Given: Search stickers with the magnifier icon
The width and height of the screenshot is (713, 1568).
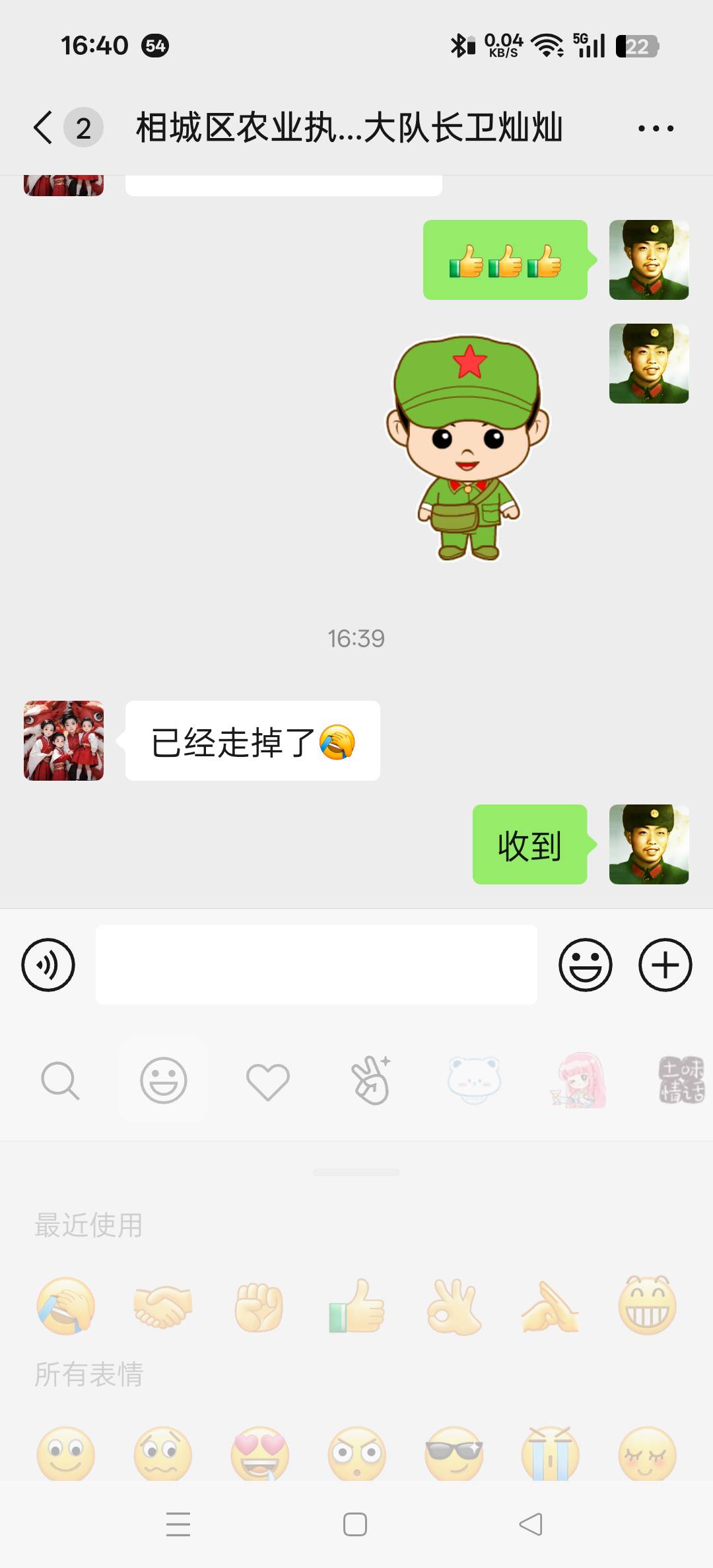Looking at the screenshot, I should pos(60,1081).
